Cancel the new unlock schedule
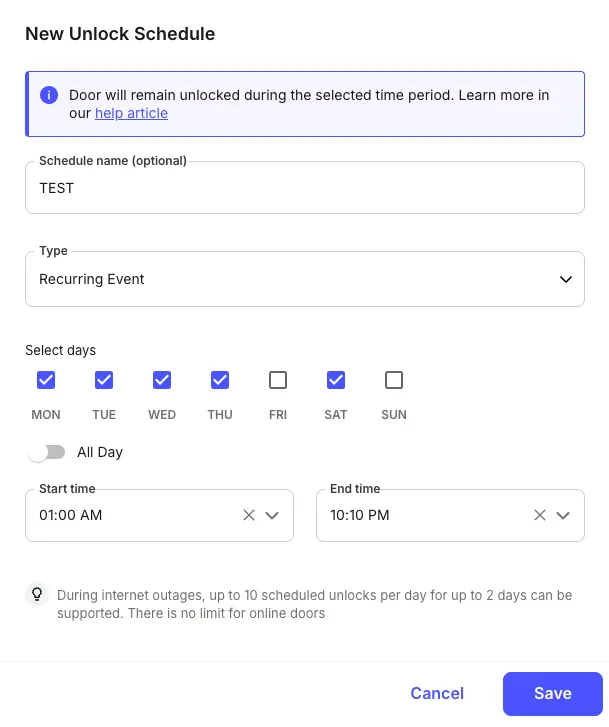 coord(437,693)
